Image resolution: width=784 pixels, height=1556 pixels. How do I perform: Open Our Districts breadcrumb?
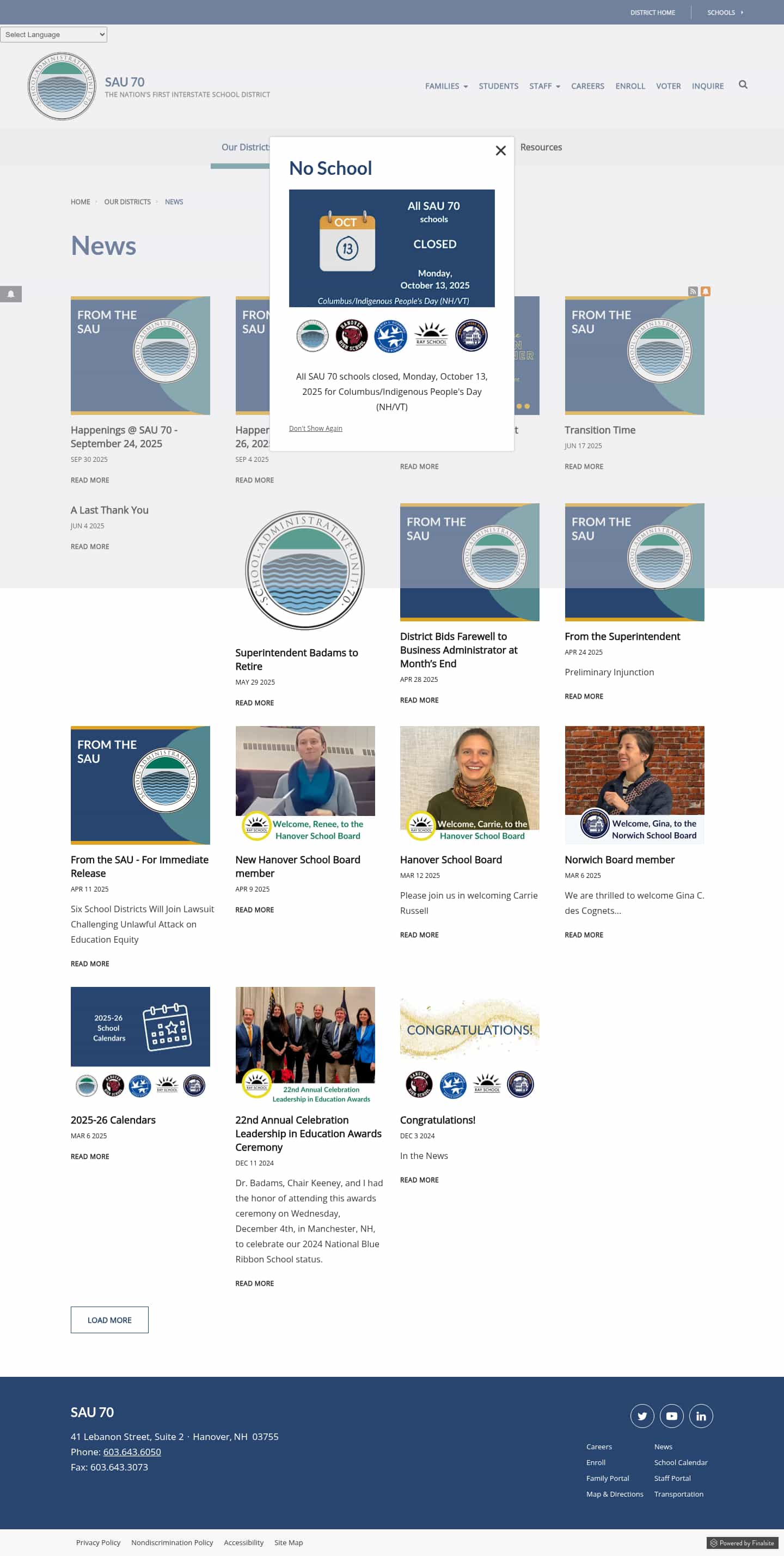tap(127, 202)
